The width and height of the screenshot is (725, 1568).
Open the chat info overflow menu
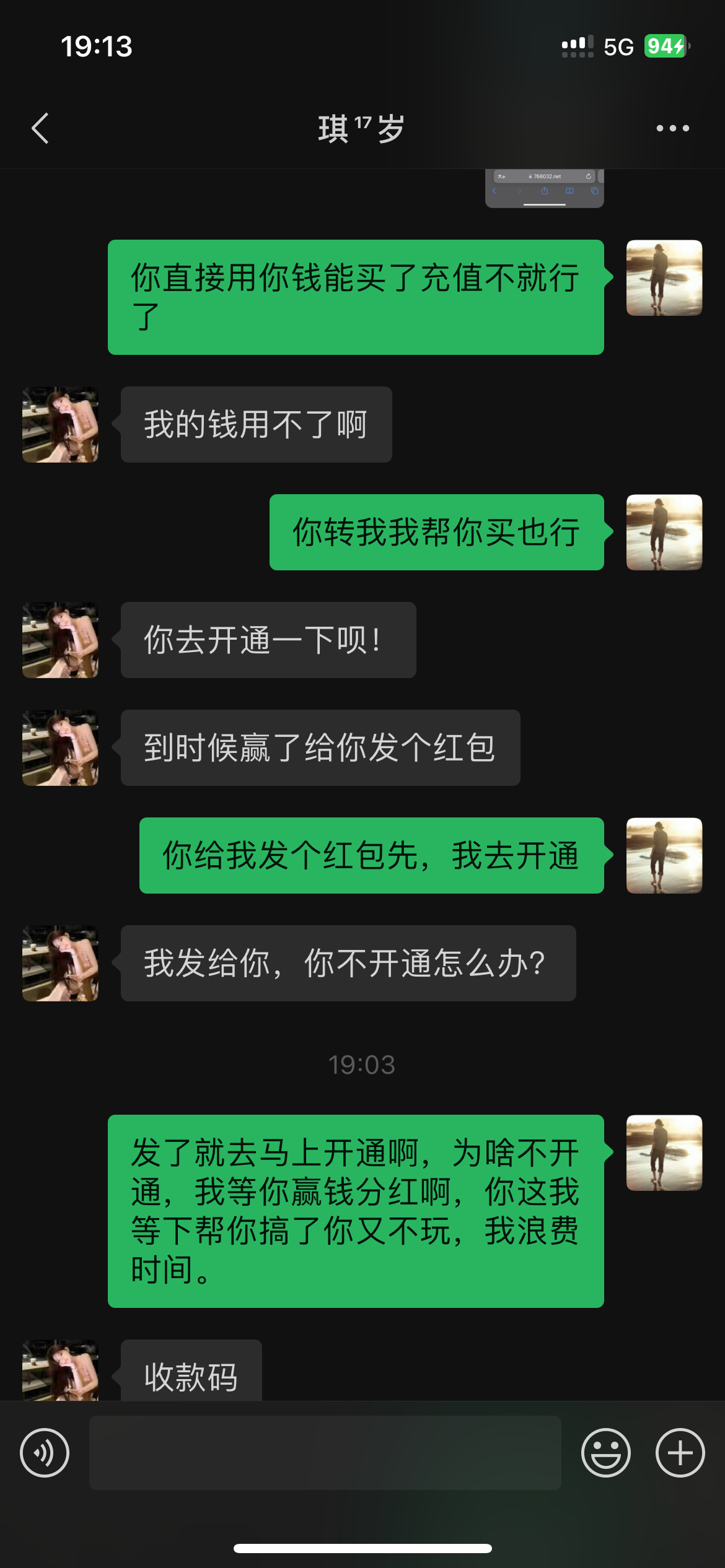672,128
